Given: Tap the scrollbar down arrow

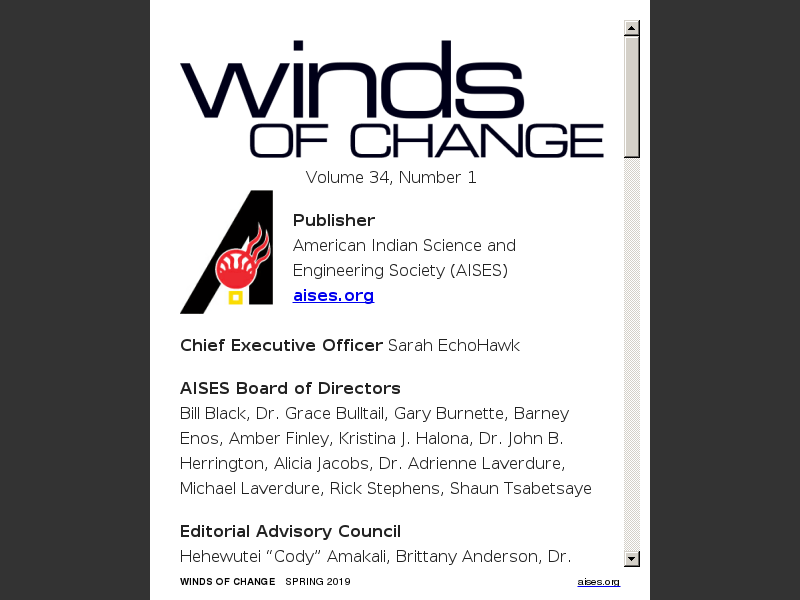Looking at the screenshot, I should pyautogui.click(x=632, y=559).
